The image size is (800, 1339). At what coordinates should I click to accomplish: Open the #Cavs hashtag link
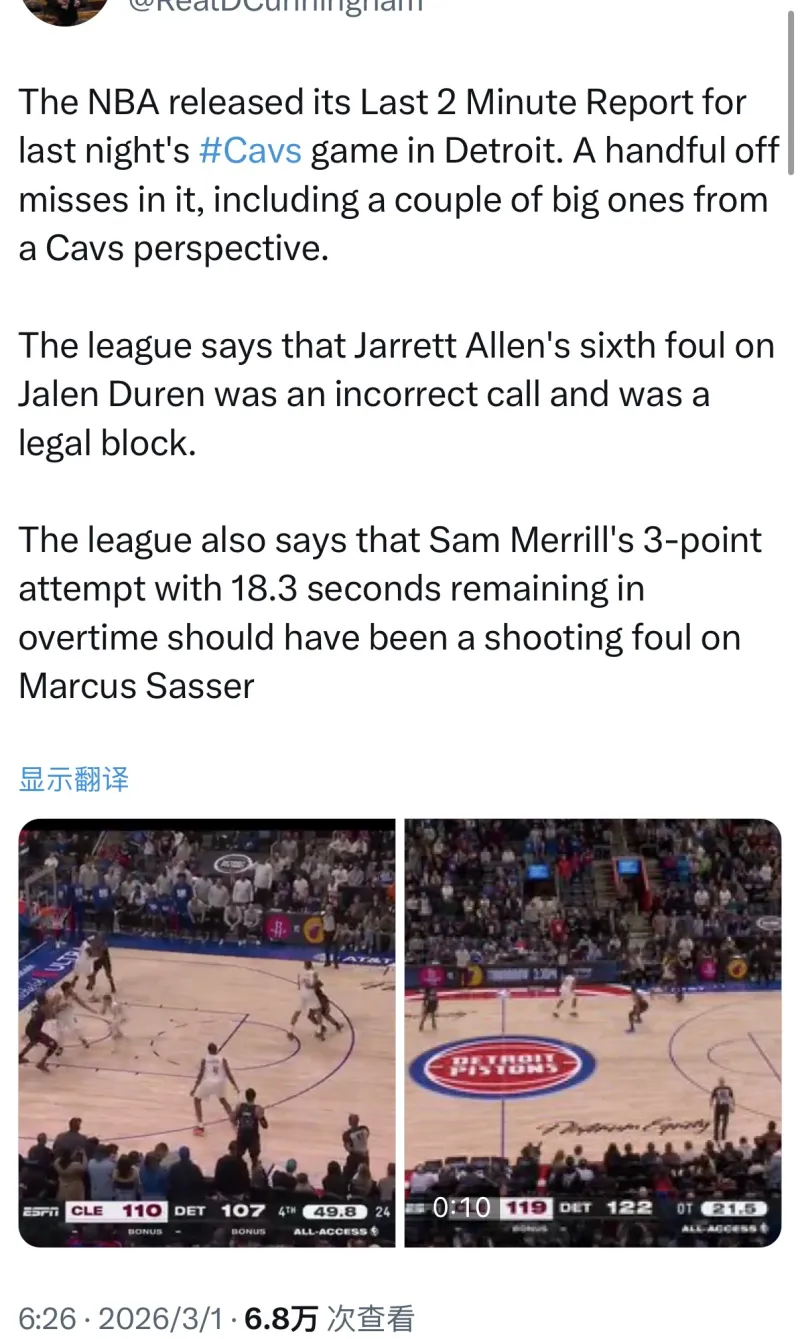[x=250, y=151]
